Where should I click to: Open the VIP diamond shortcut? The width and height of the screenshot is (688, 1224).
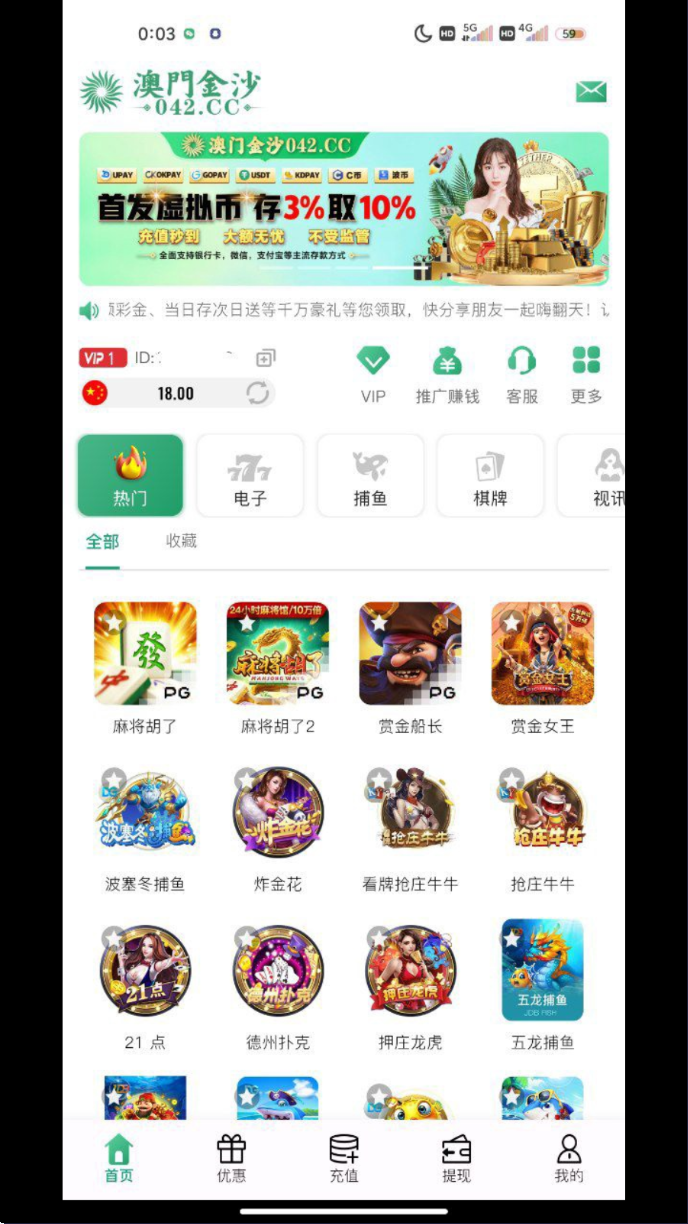[x=373, y=374]
